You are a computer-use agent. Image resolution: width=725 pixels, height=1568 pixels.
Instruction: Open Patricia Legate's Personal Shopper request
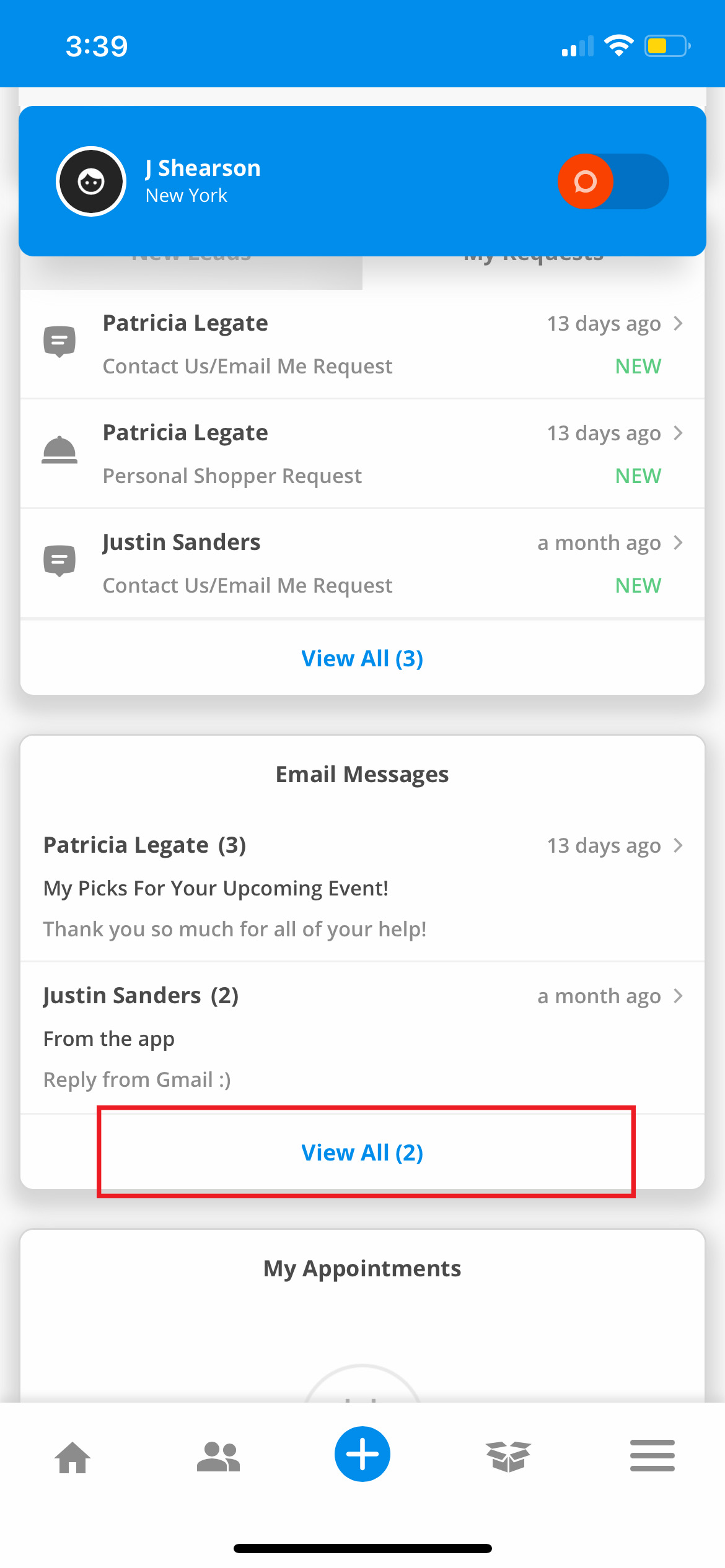coord(362,454)
